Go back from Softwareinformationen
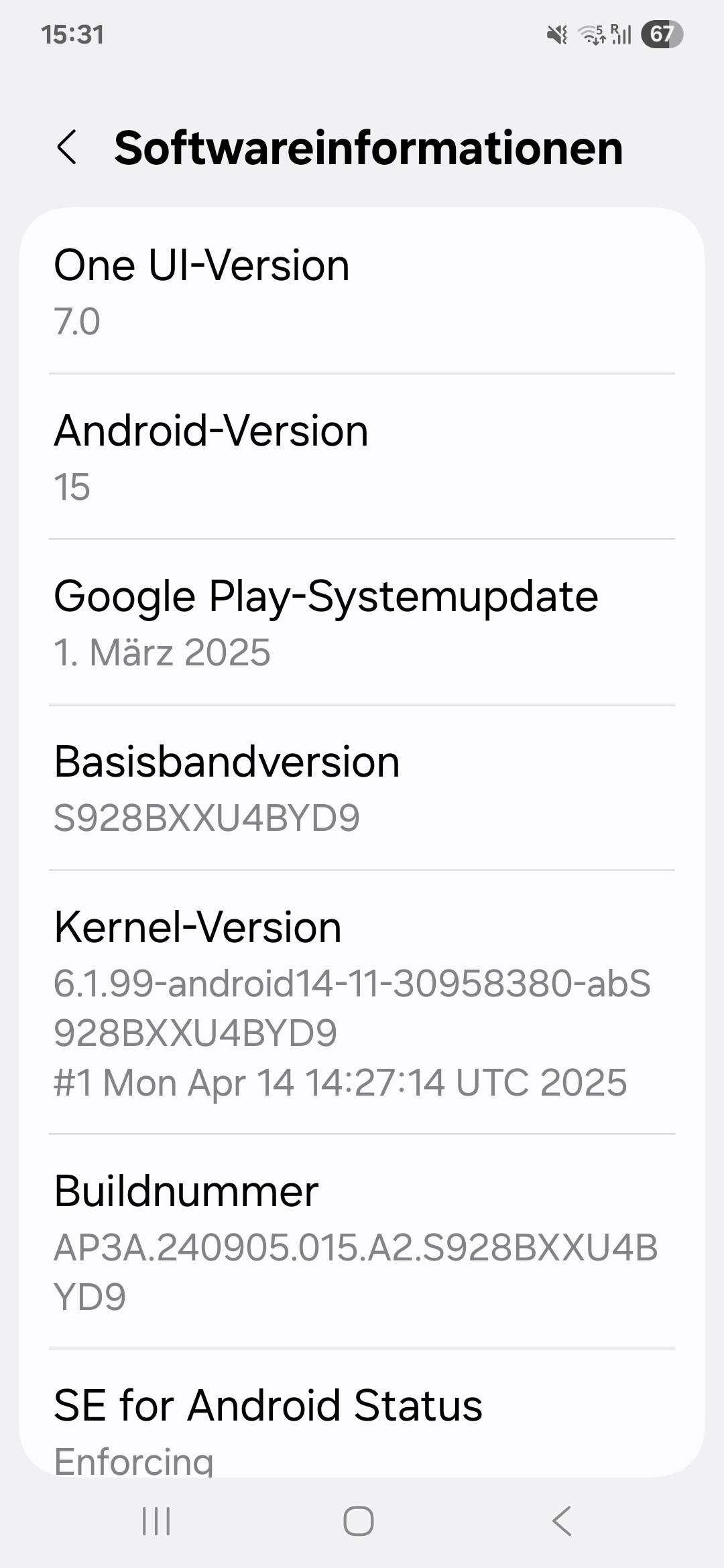 coord(67,147)
